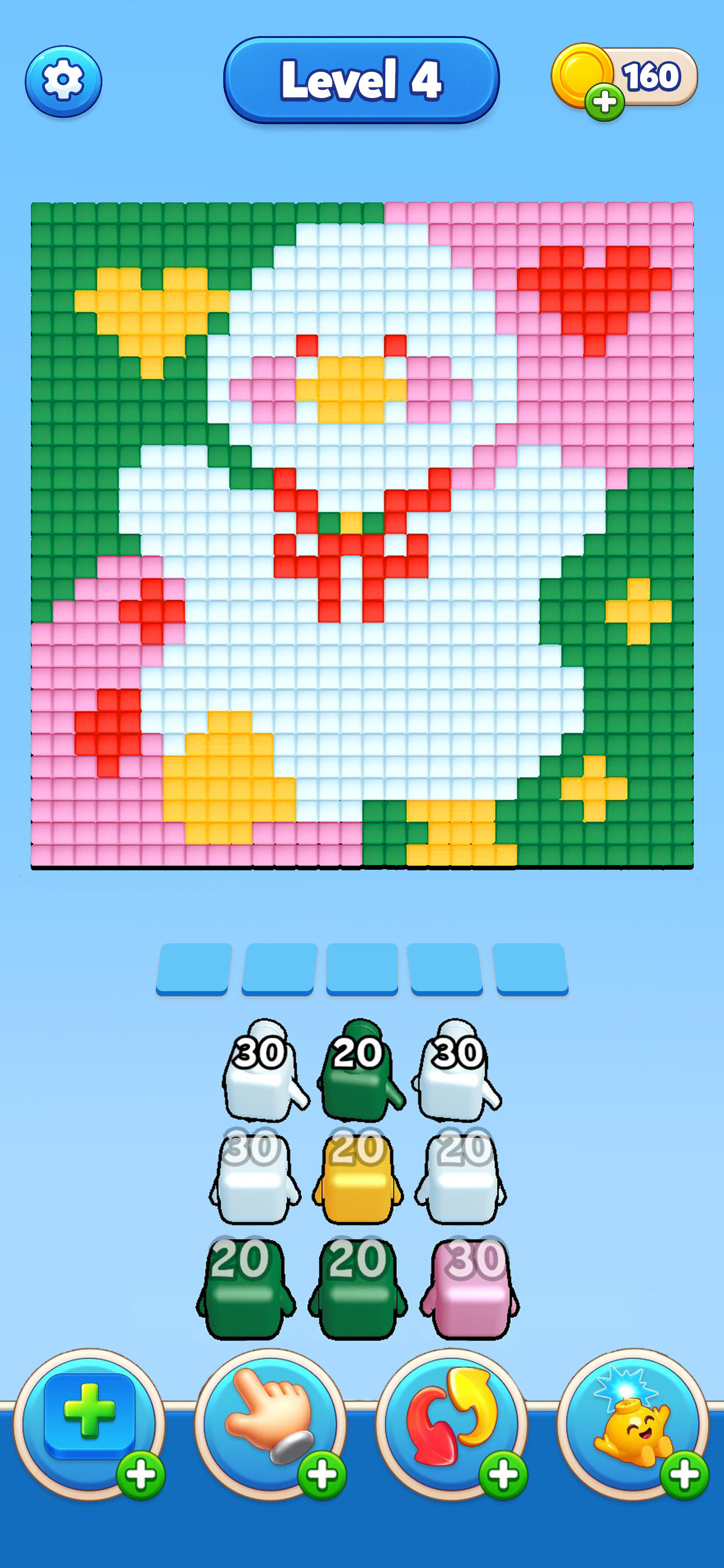724x1568 pixels.
Task: Add more coins with the plus icon
Action: 604,101
